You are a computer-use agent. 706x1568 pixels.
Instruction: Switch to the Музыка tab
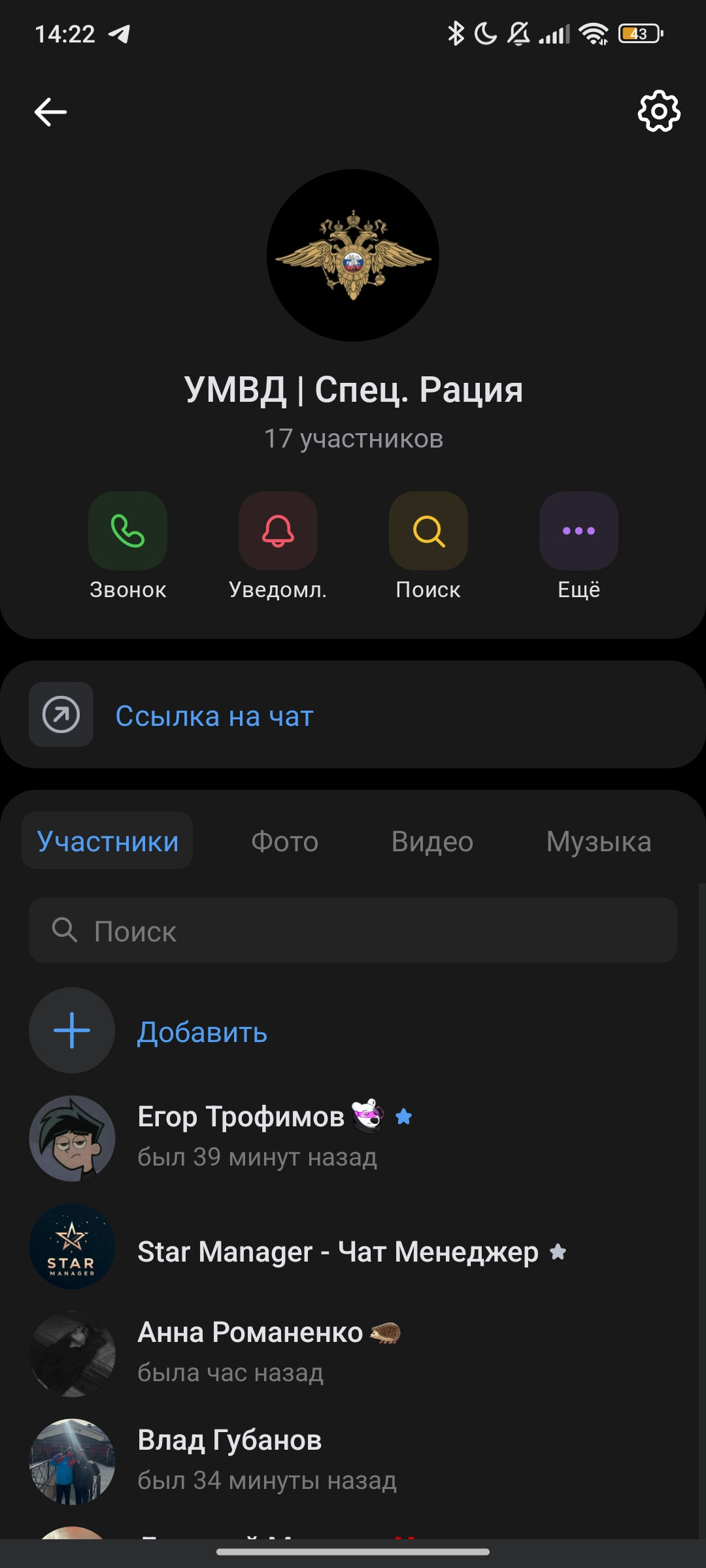[x=598, y=841]
